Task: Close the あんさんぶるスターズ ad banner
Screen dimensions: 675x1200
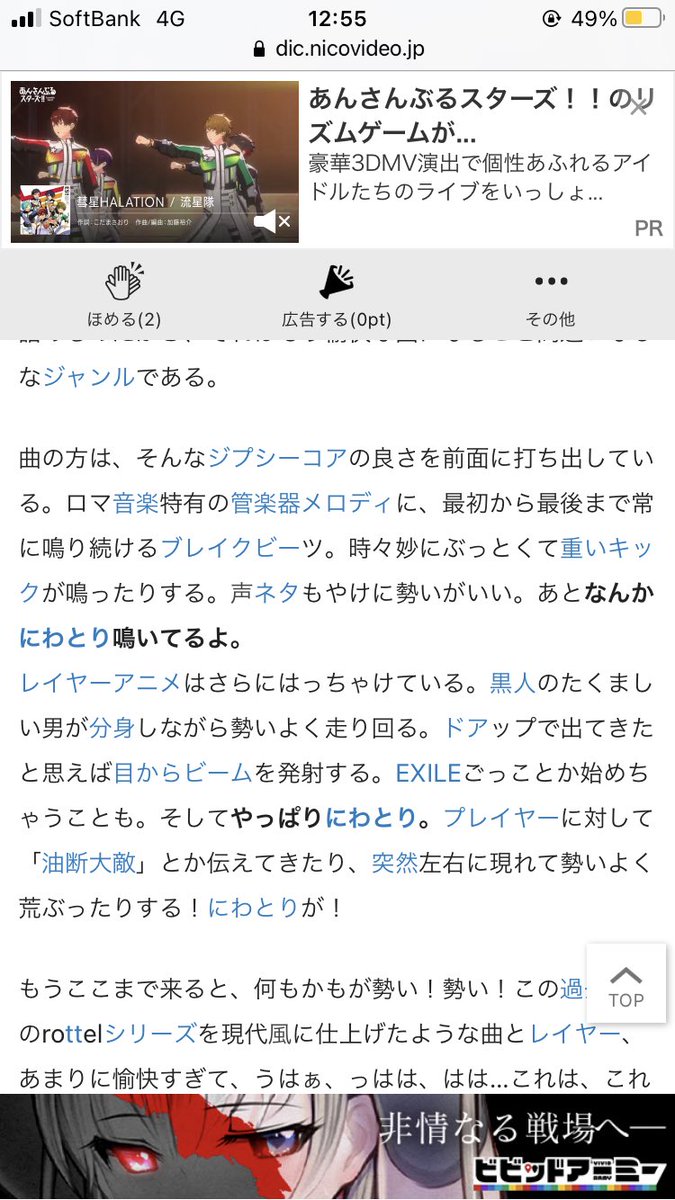Action: pos(638,107)
